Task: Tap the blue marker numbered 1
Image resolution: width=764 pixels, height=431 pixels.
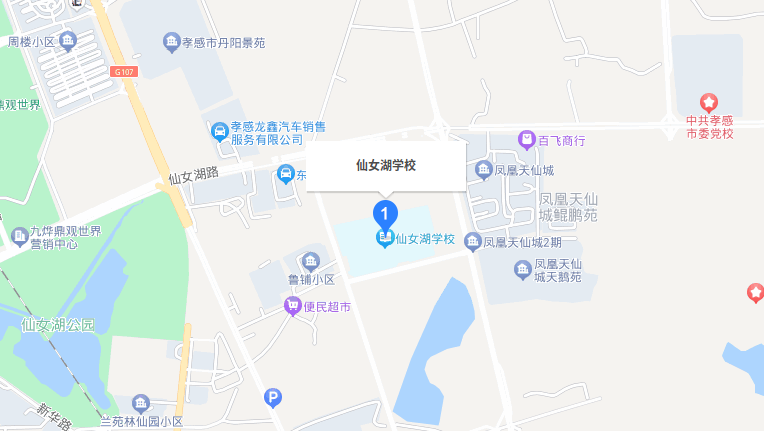Action: coord(385,212)
